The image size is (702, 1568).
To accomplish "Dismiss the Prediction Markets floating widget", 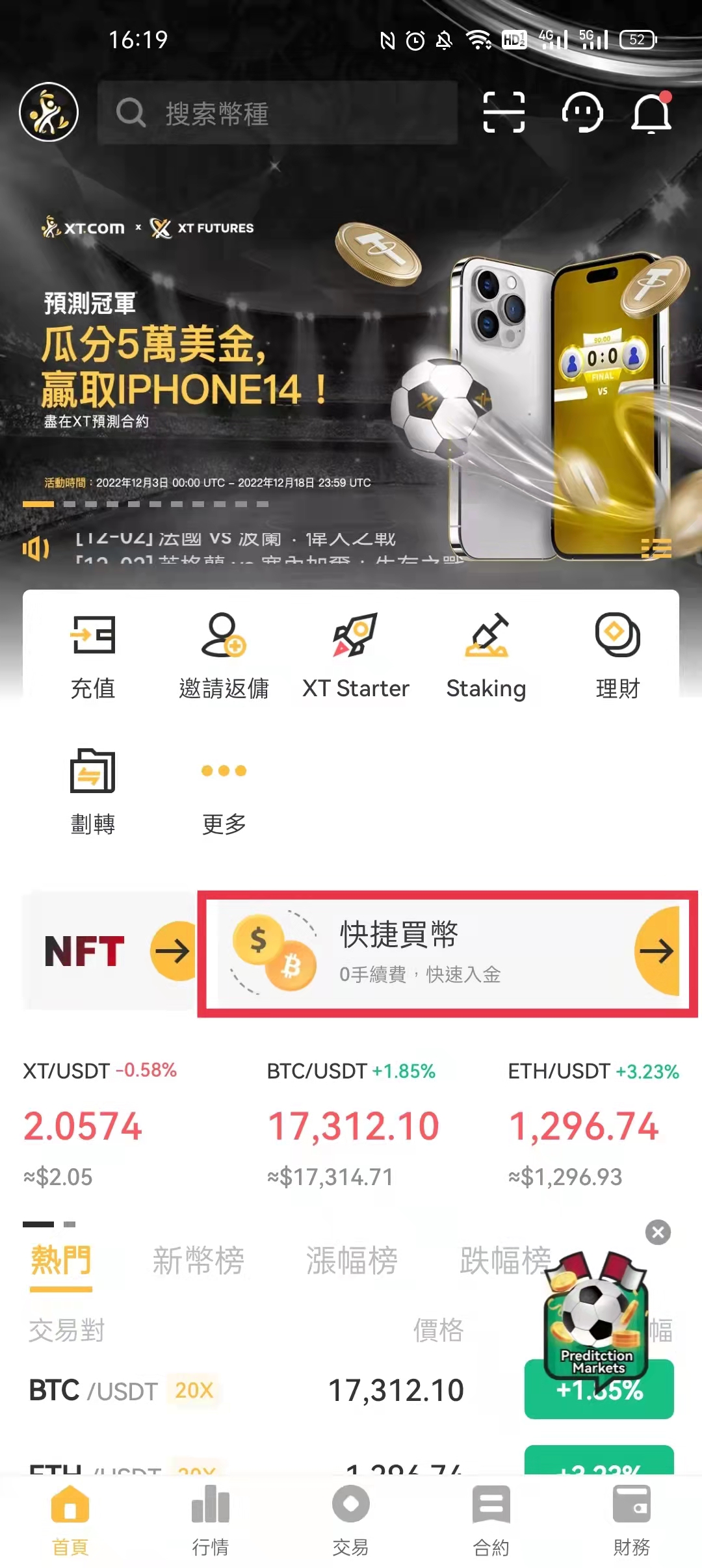I will click(658, 1232).
